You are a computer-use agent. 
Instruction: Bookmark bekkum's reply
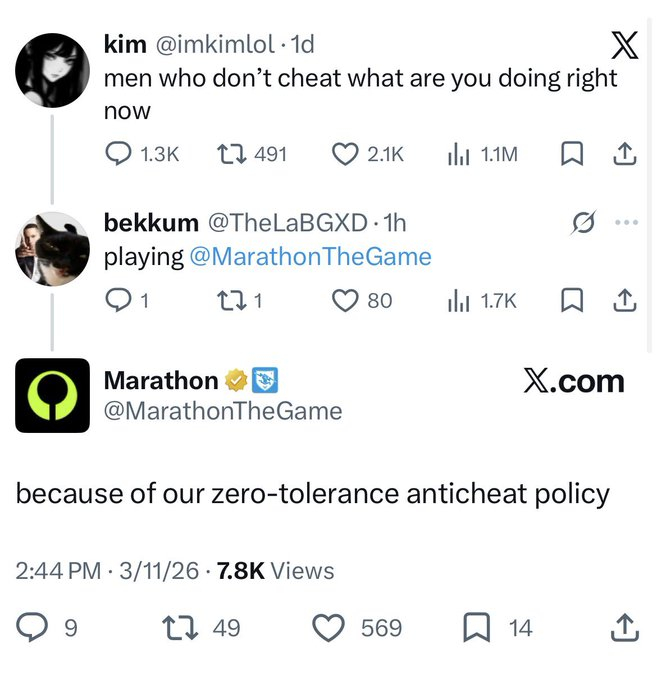(571, 299)
